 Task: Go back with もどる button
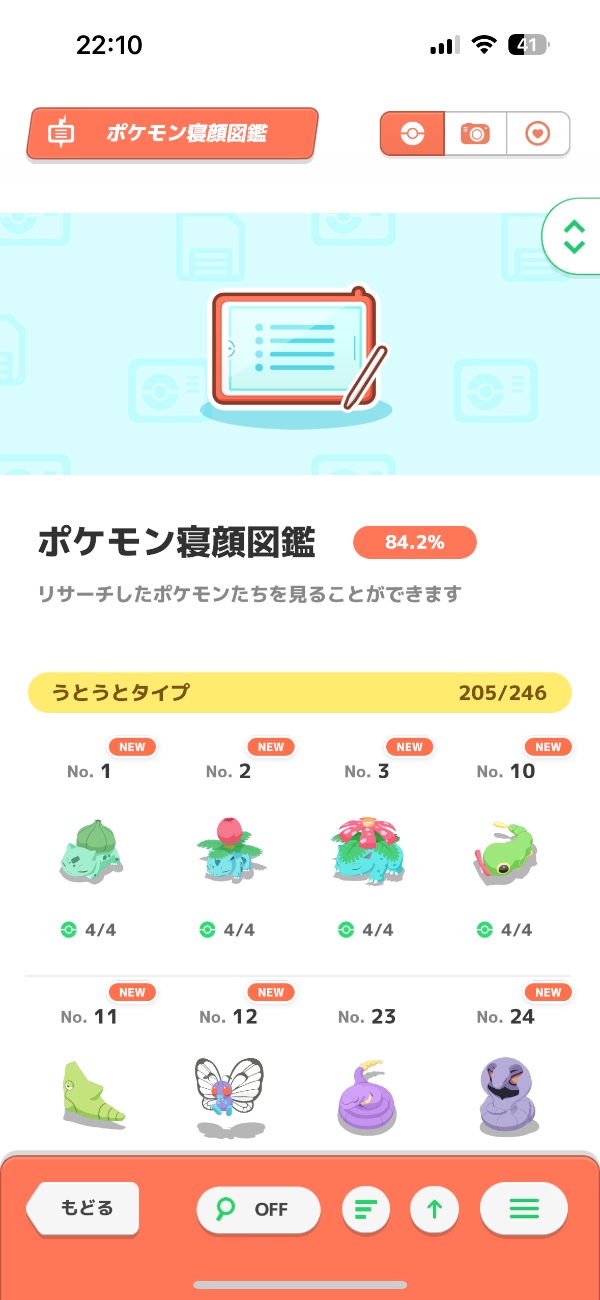point(83,1208)
